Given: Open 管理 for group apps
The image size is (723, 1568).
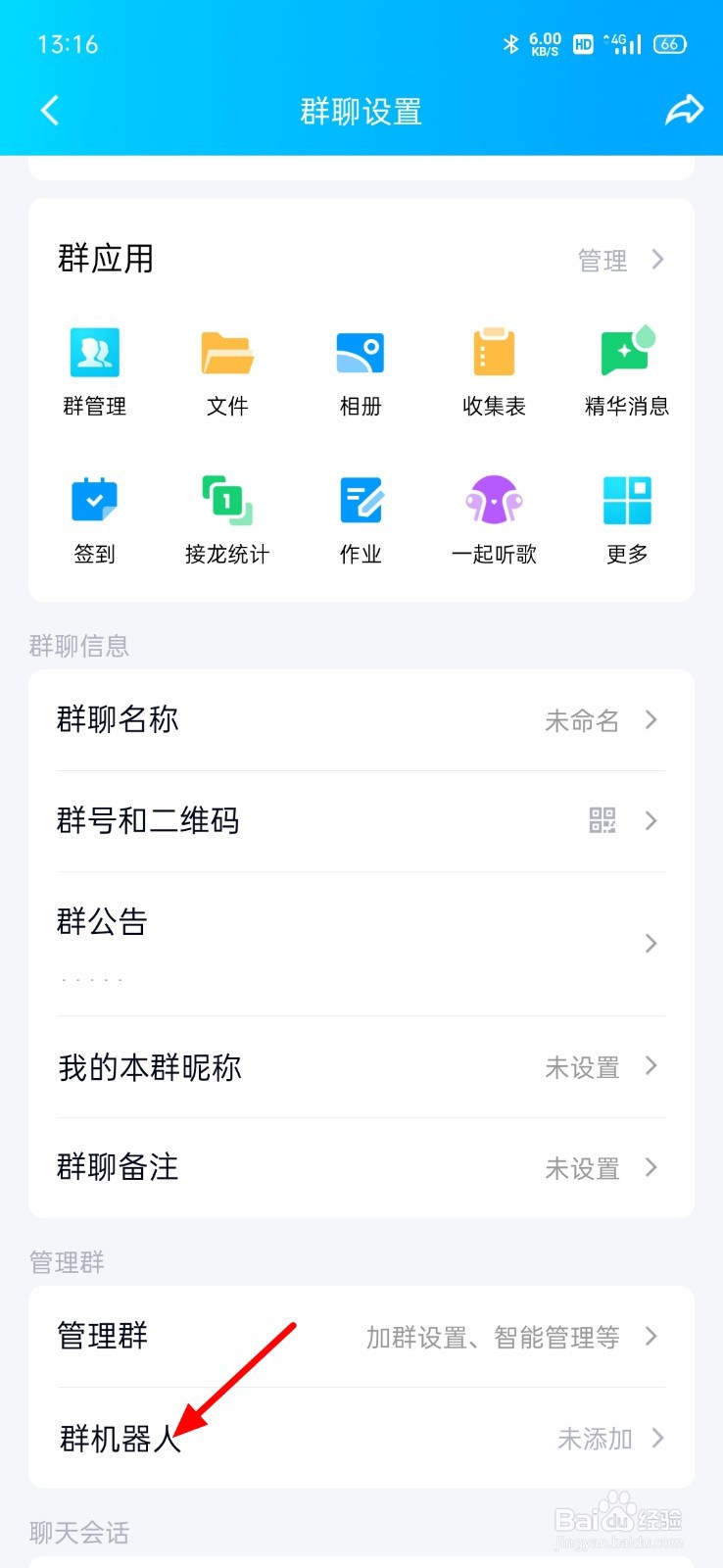Looking at the screenshot, I should [x=621, y=260].
